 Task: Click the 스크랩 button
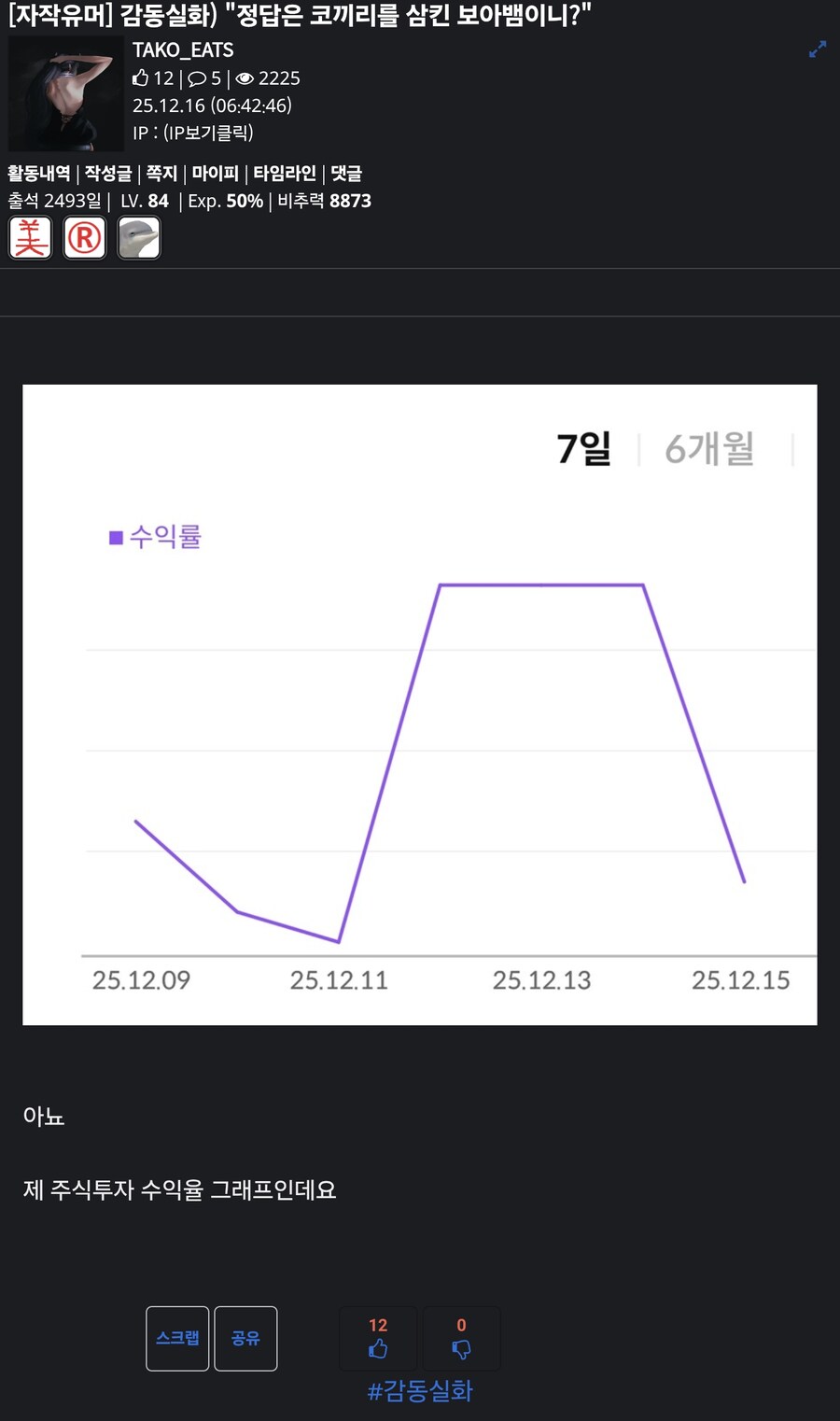176,1338
